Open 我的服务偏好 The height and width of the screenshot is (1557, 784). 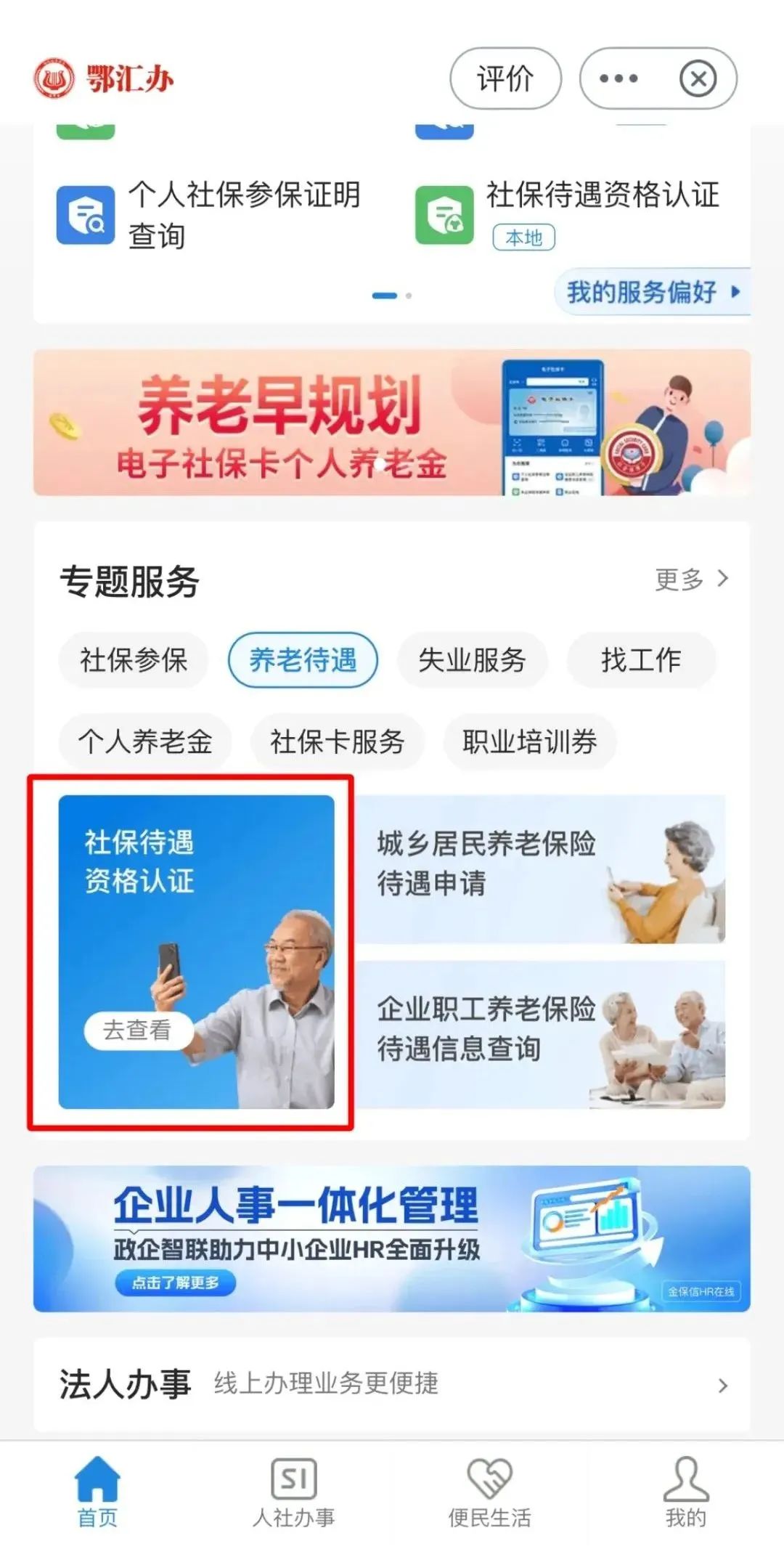[652, 292]
